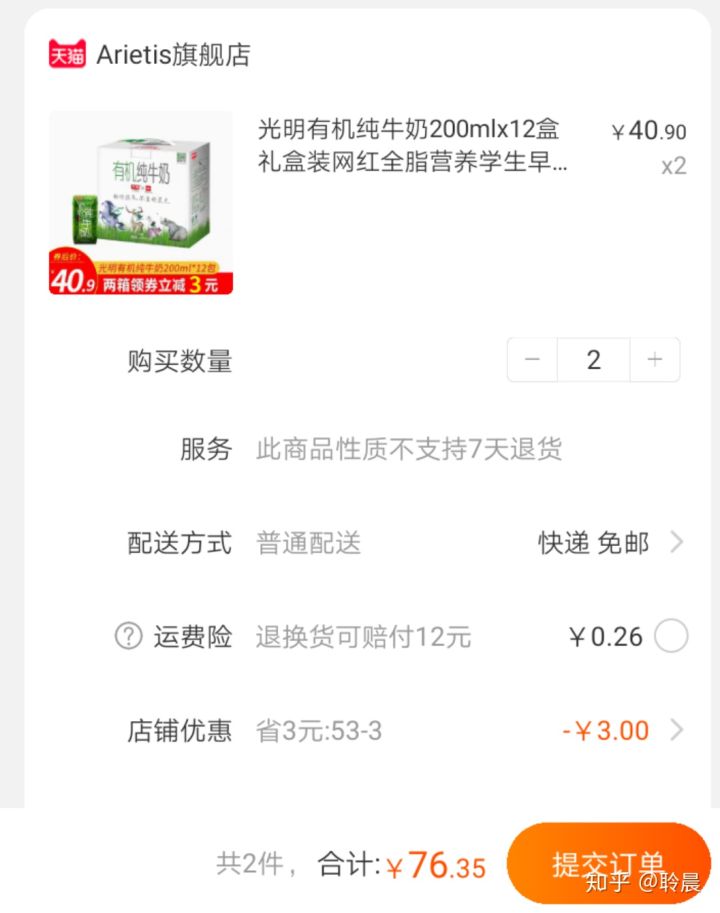This screenshot has width=720, height=913.
Task: Click the orange 提交订单 submit order button
Action: pos(608,862)
